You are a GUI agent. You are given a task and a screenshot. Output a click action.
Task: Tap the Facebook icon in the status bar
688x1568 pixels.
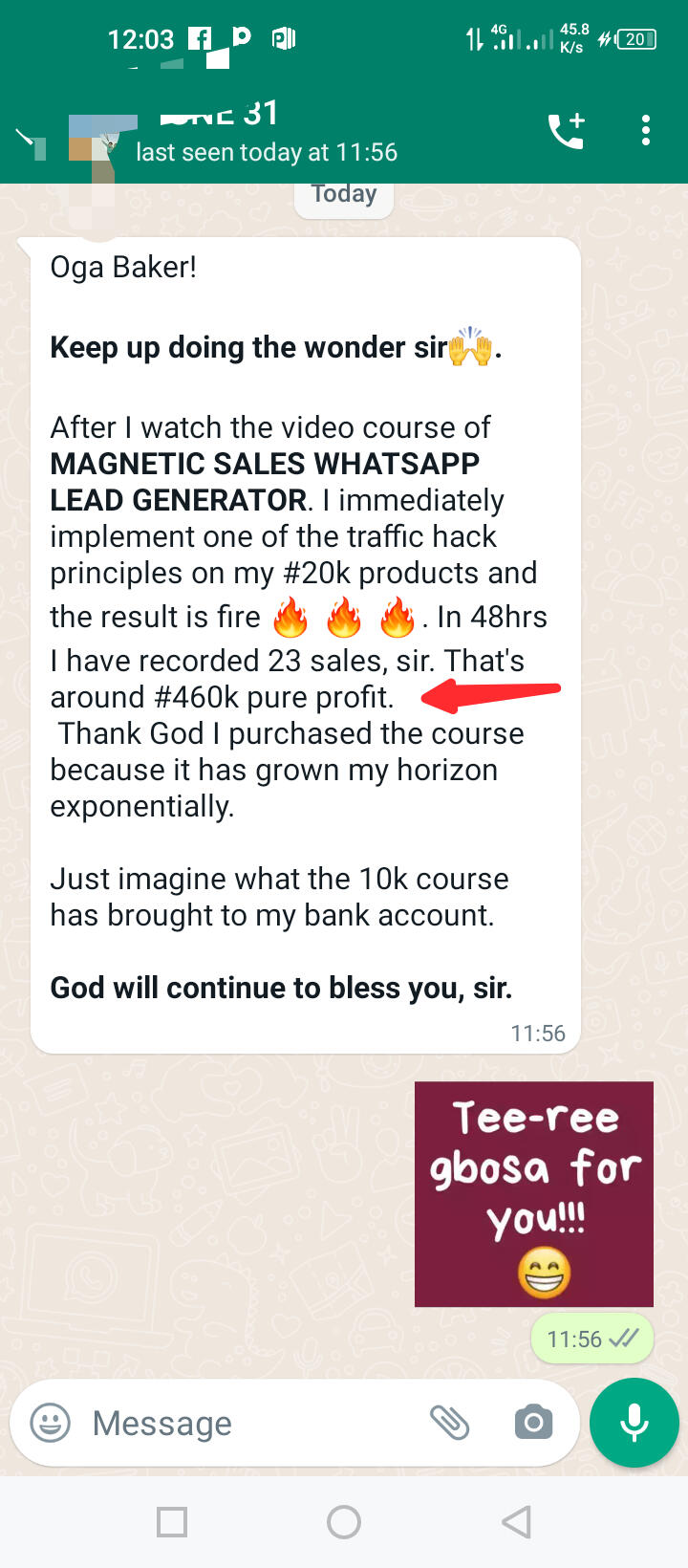[x=201, y=38]
